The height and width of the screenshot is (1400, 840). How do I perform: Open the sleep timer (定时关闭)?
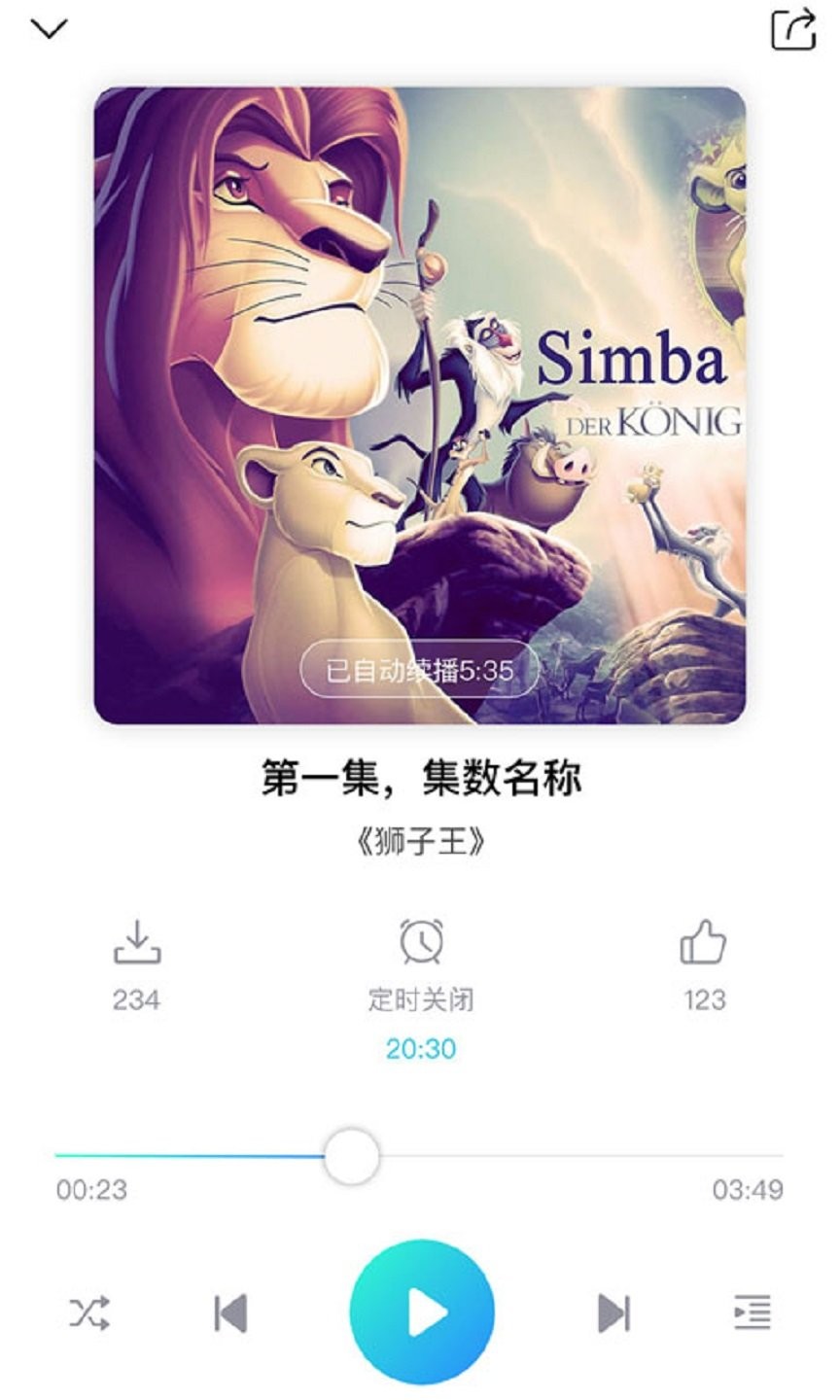(421, 941)
